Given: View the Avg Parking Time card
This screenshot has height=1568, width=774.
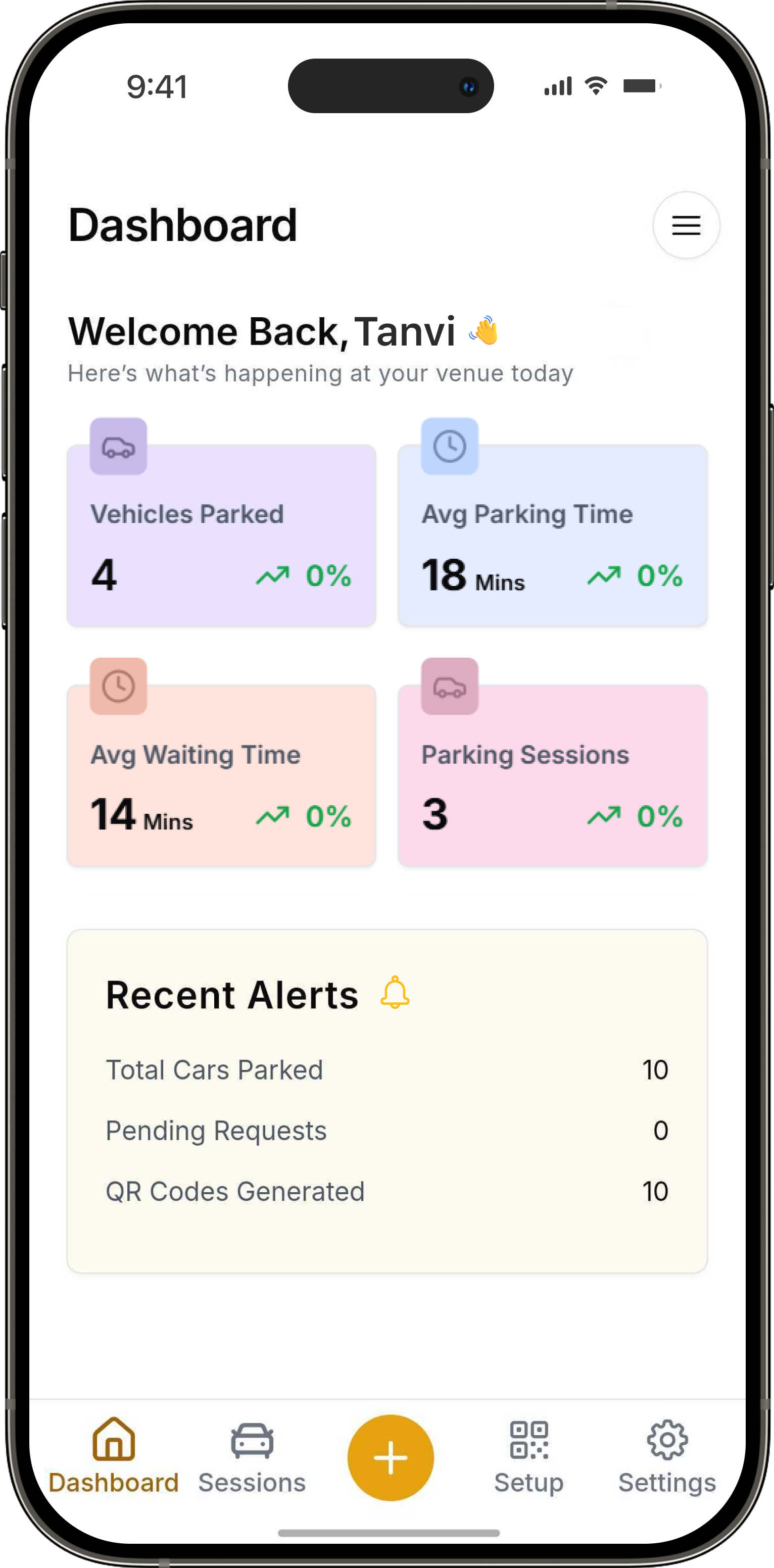Looking at the screenshot, I should (x=552, y=535).
